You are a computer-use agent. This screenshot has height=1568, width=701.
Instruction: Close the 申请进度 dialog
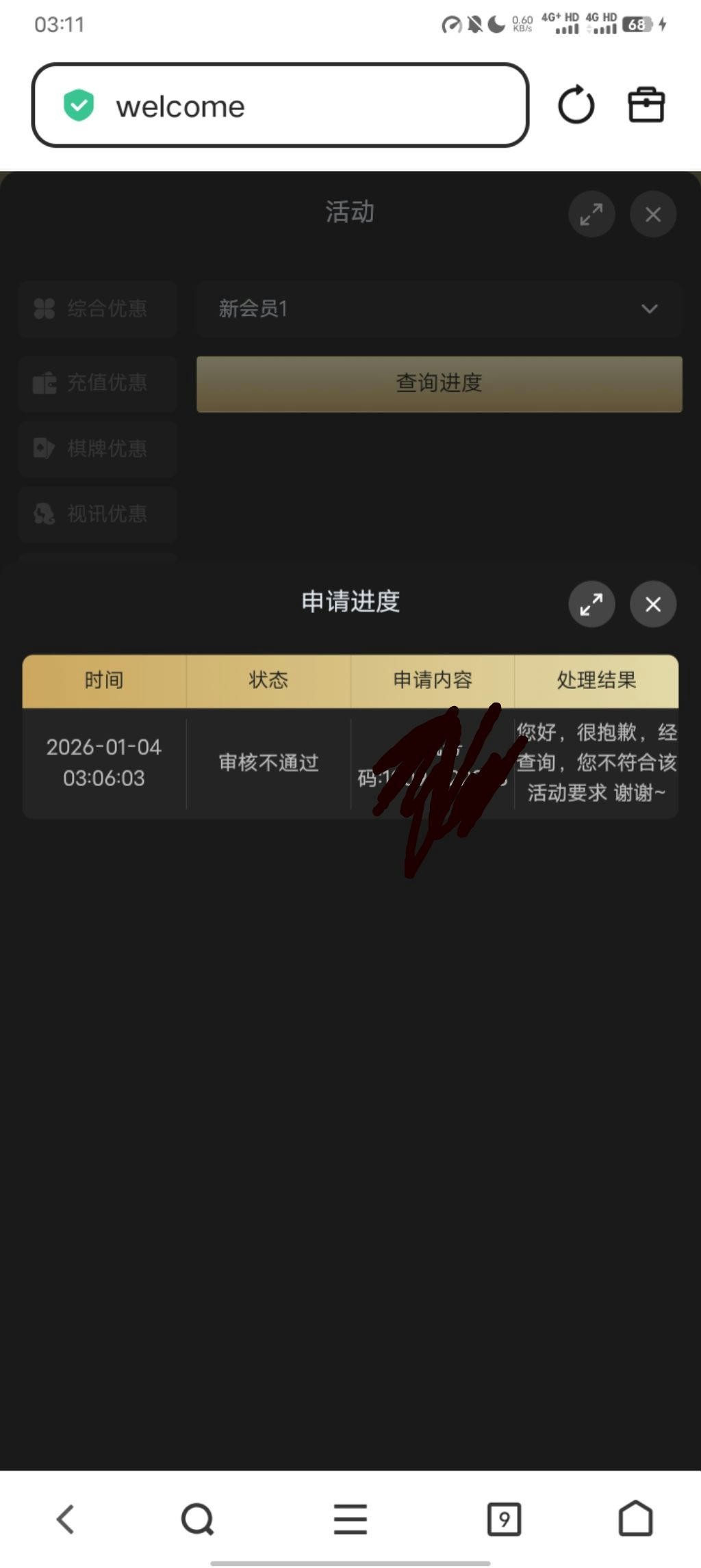tap(652, 604)
